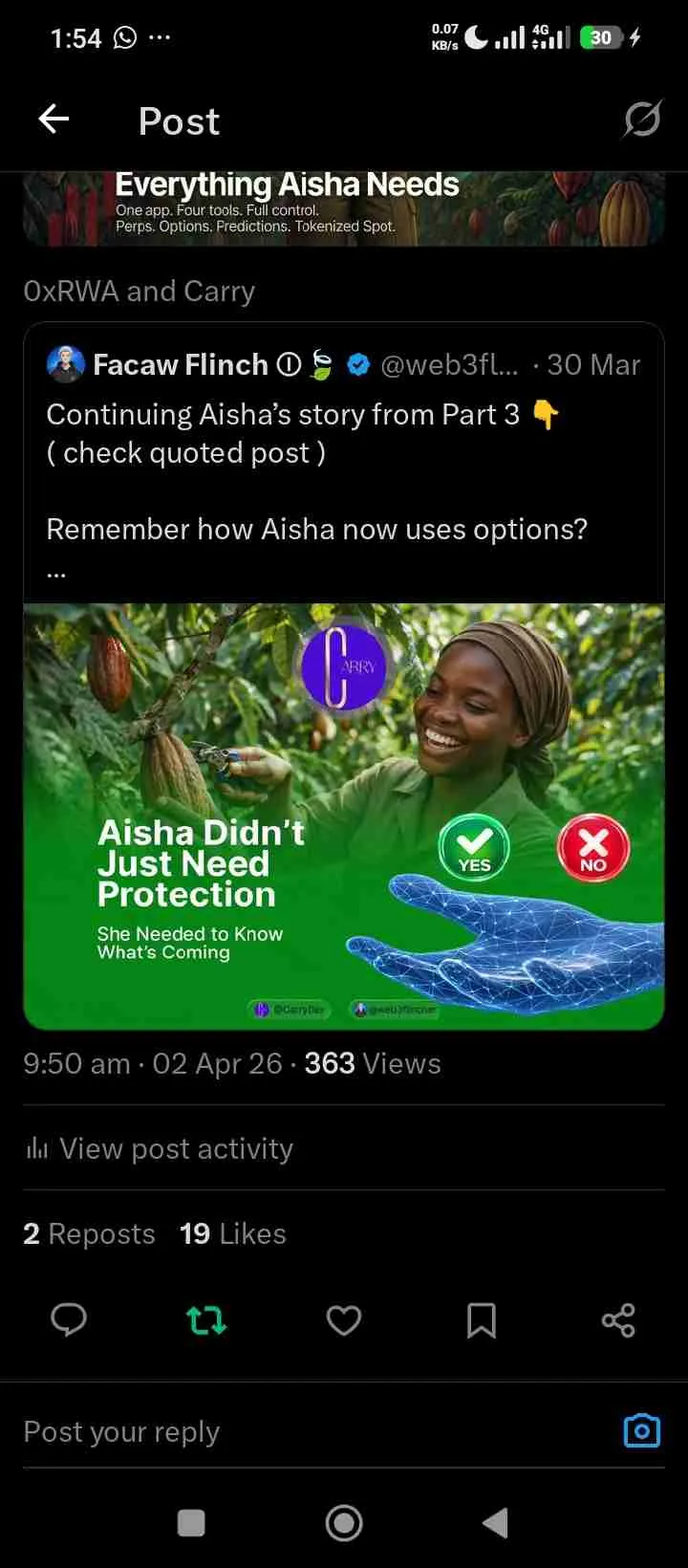Viewport: 688px width, 1568px height.
Task: See the 2 Reposts list
Action: coord(89,1234)
